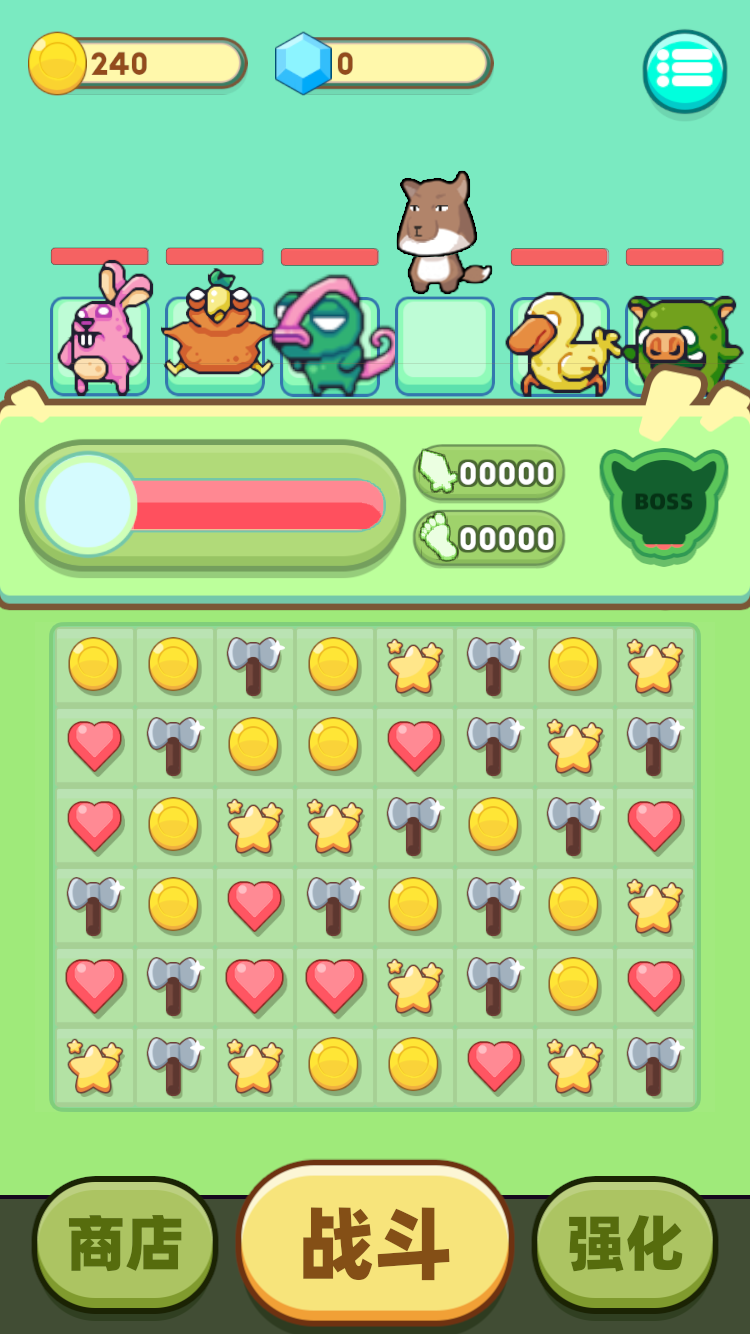Screen dimensions: 750x1334
Task: Tap the BOSS badge
Action: 663,501
